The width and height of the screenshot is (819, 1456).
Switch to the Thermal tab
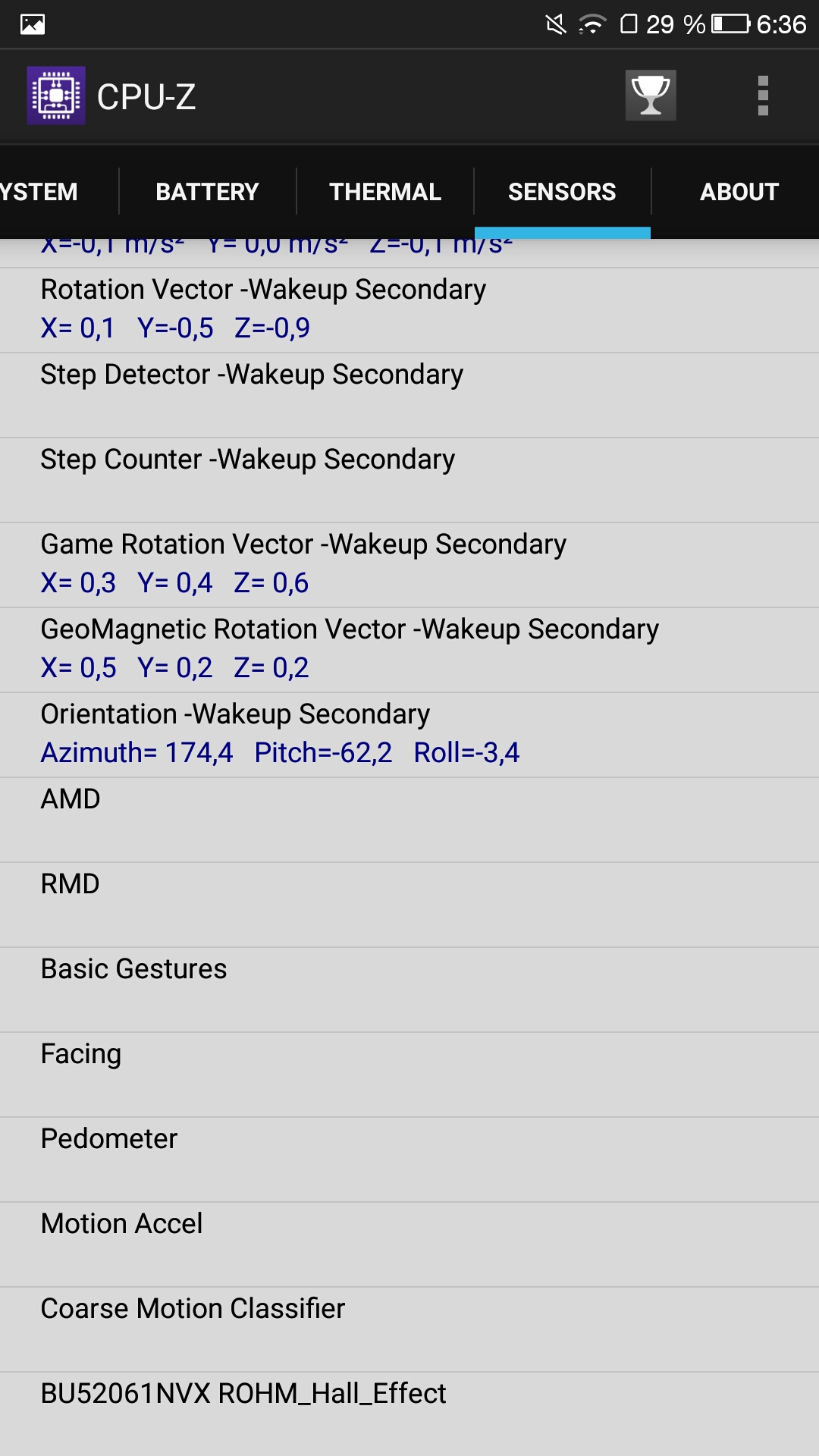click(385, 192)
